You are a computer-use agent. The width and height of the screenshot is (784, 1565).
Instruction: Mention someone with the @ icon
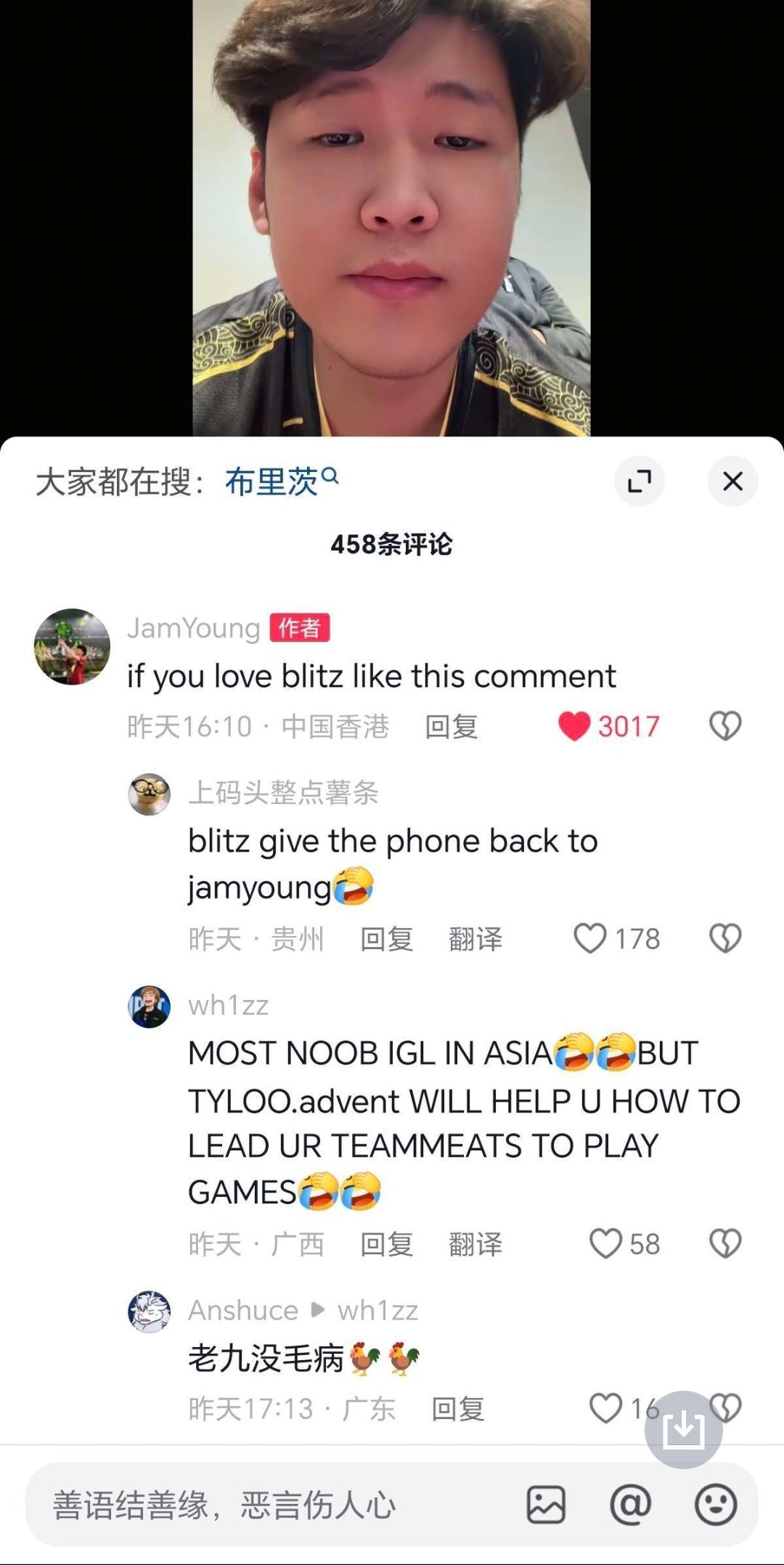pos(630,1505)
